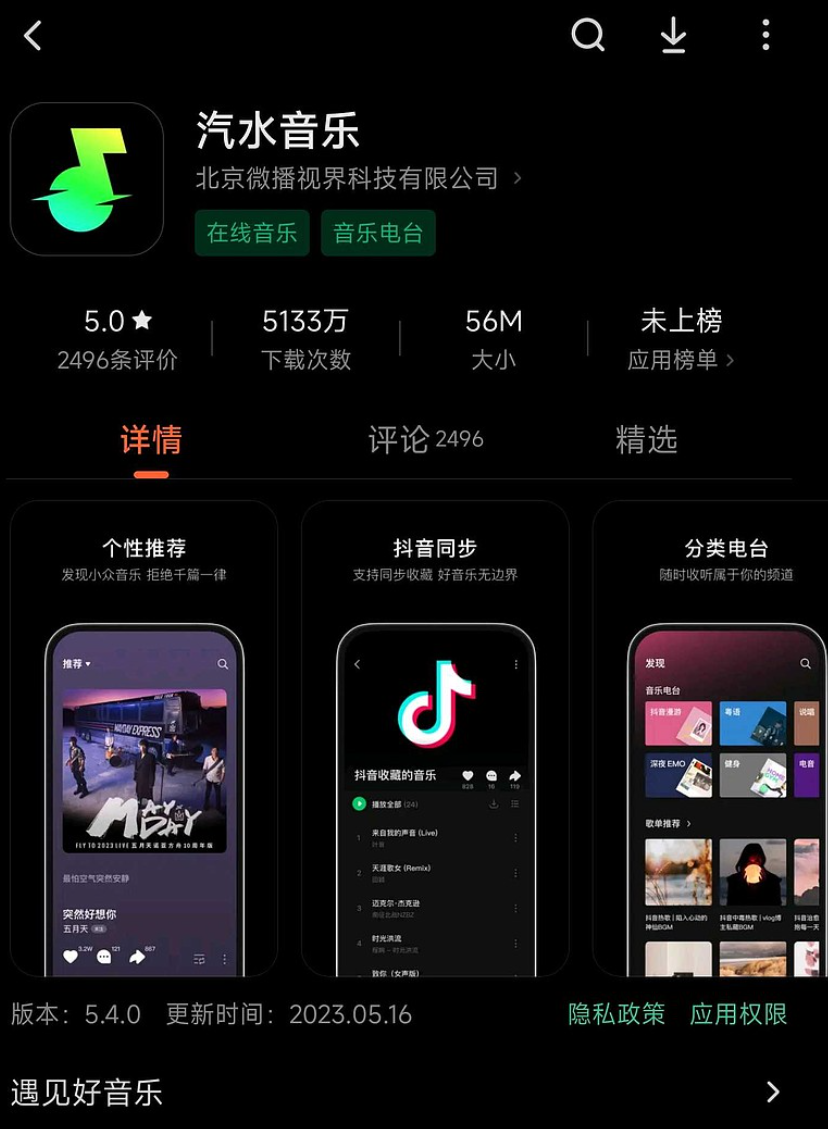The width and height of the screenshot is (828, 1129).
Task: Select the 音乐电台 tag
Action: click(378, 233)
